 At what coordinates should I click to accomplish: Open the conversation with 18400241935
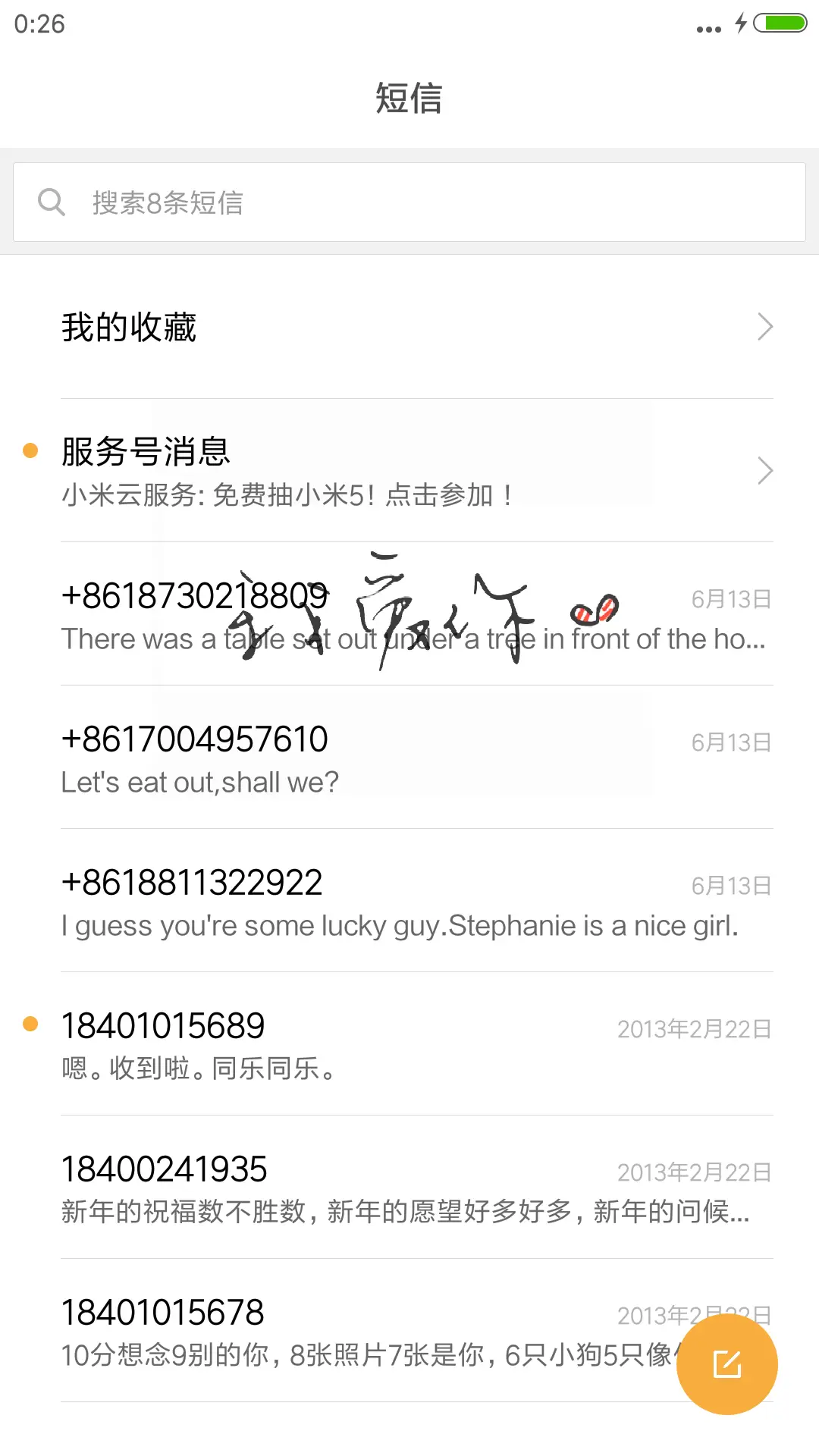[x=409, y=1188]
